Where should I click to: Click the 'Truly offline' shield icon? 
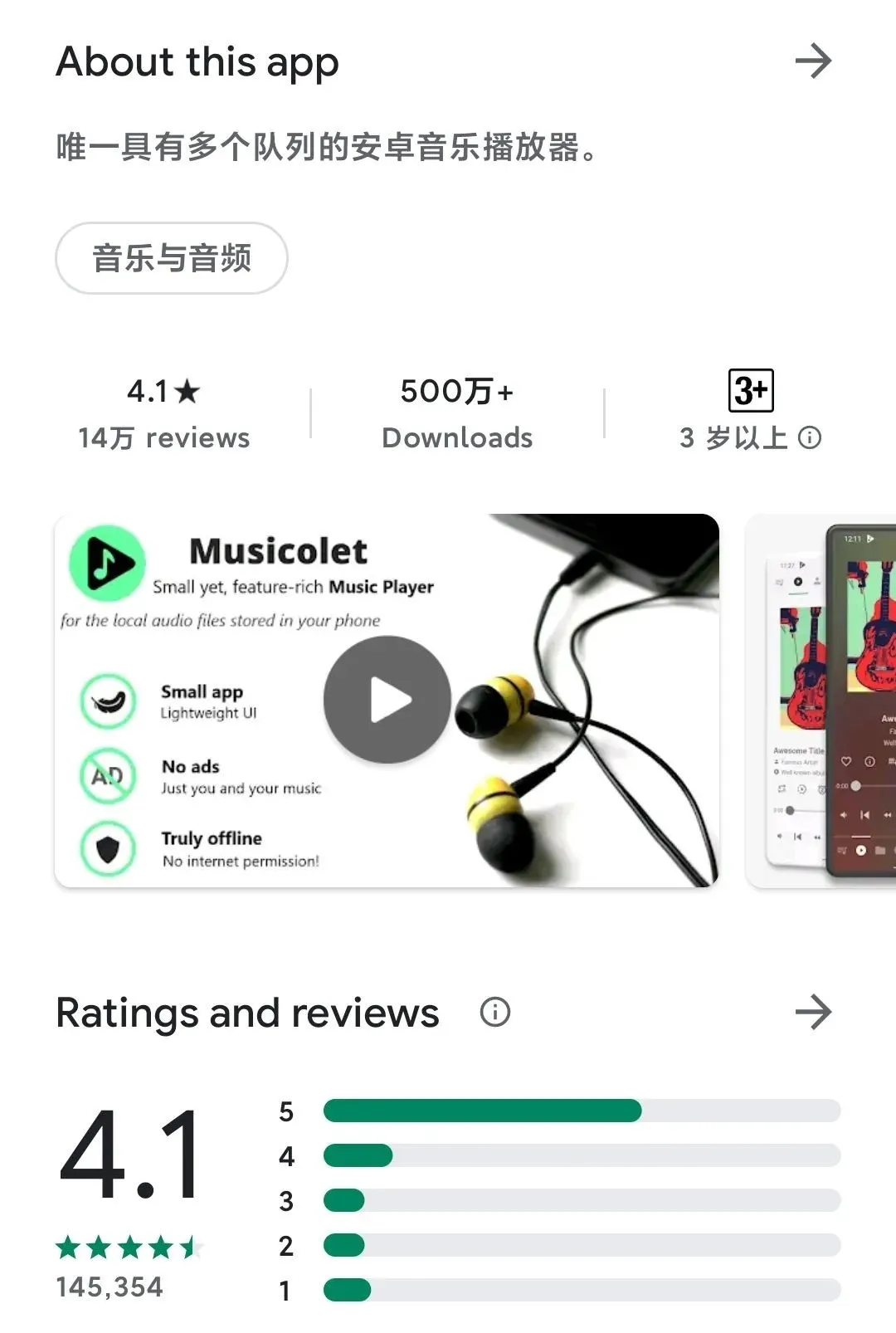click(x=106, y=848)
